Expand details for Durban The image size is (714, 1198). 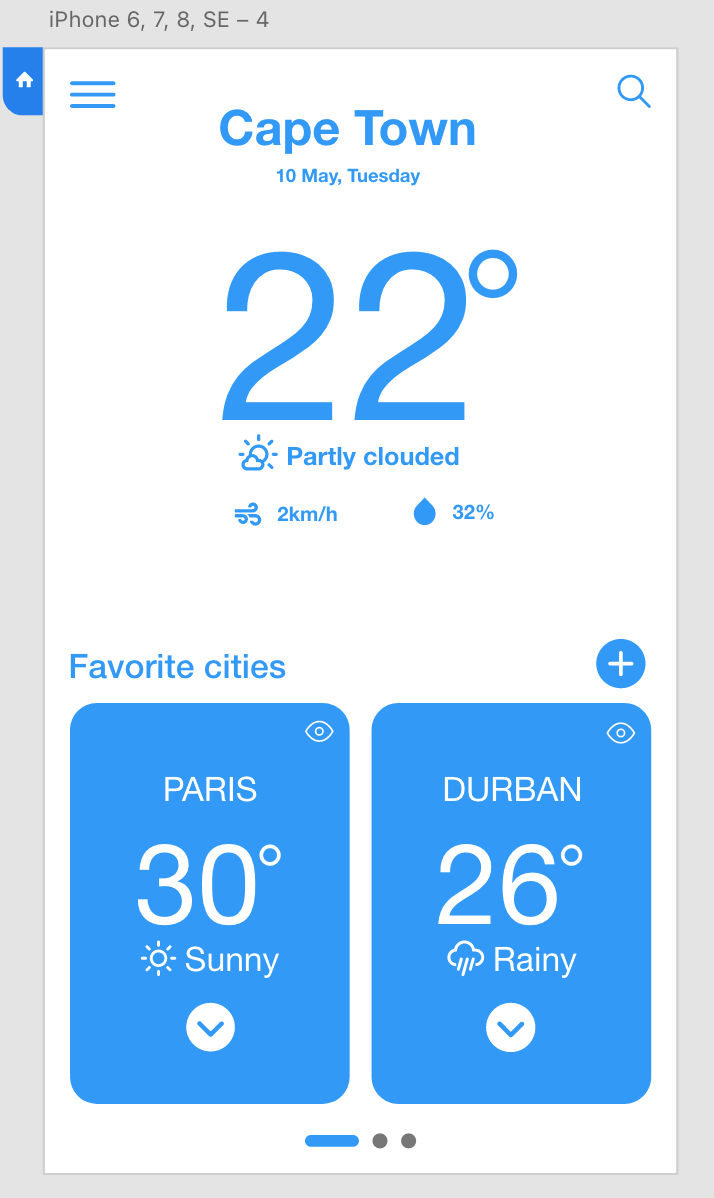pyautogui.click(x=511, y=1027)
